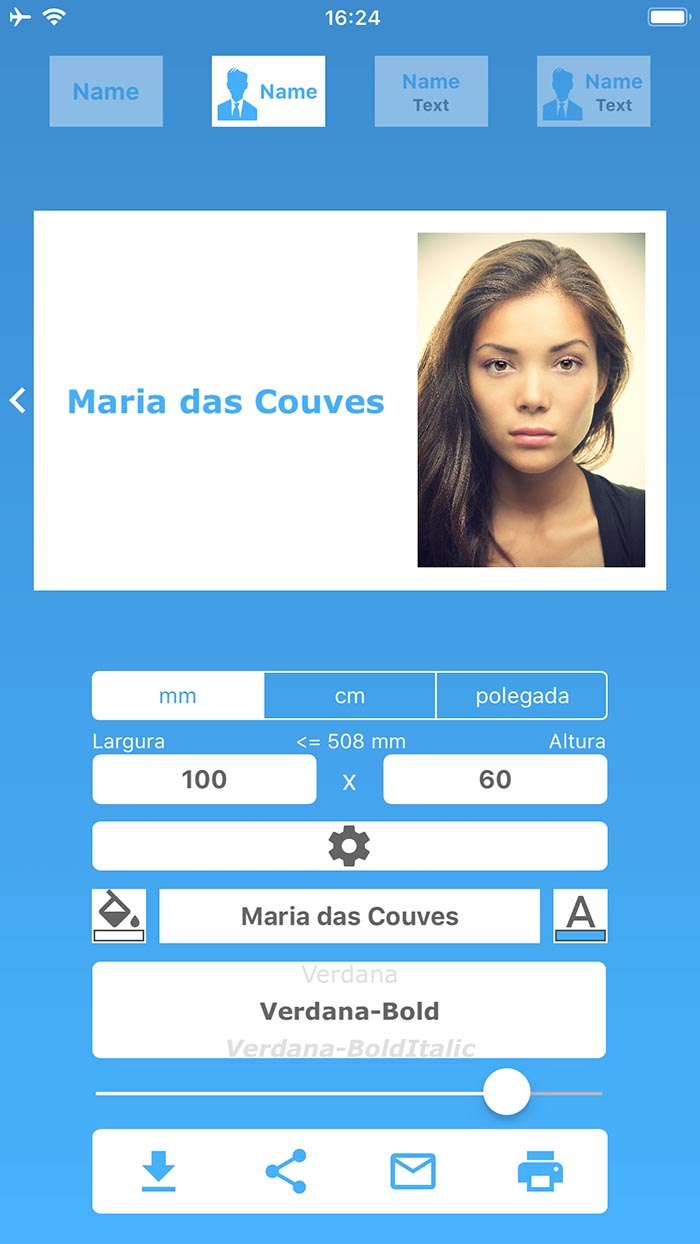Switch units to polegada
700x1244 pixels.
tap(522, 696)
